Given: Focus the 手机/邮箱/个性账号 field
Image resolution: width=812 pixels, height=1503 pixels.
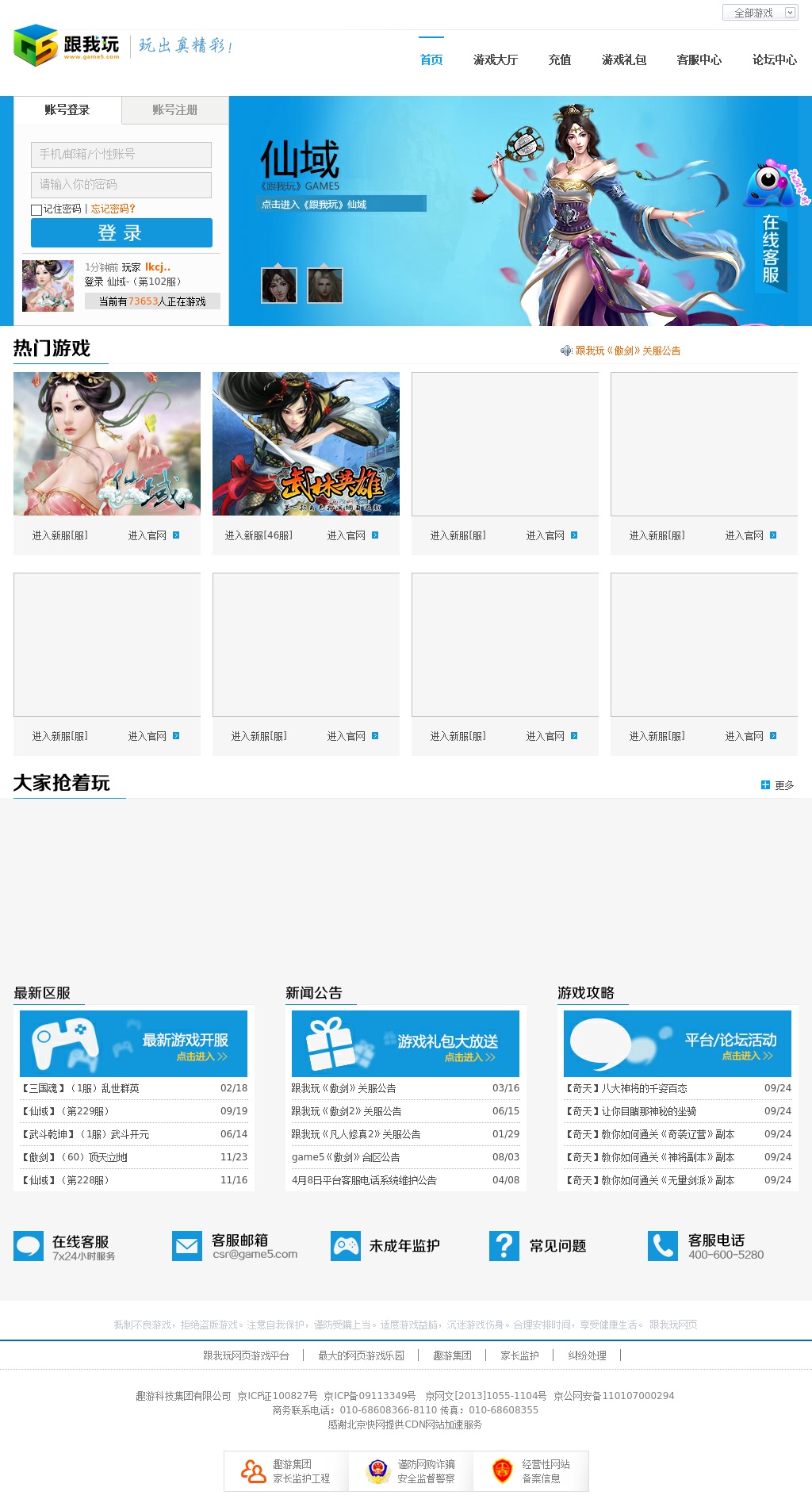Looking at the screenshot, I should (121, 154).
